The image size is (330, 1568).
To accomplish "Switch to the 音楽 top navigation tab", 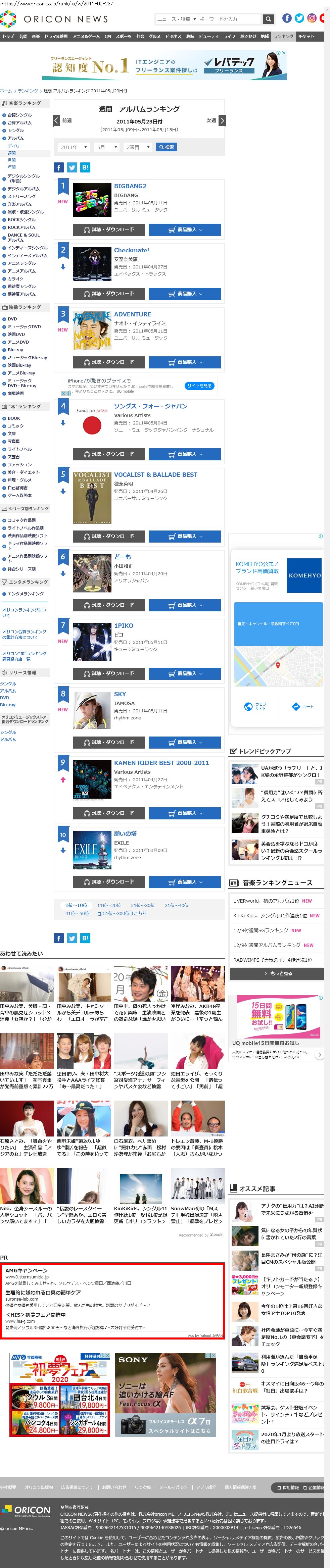I will click(36, 37).
